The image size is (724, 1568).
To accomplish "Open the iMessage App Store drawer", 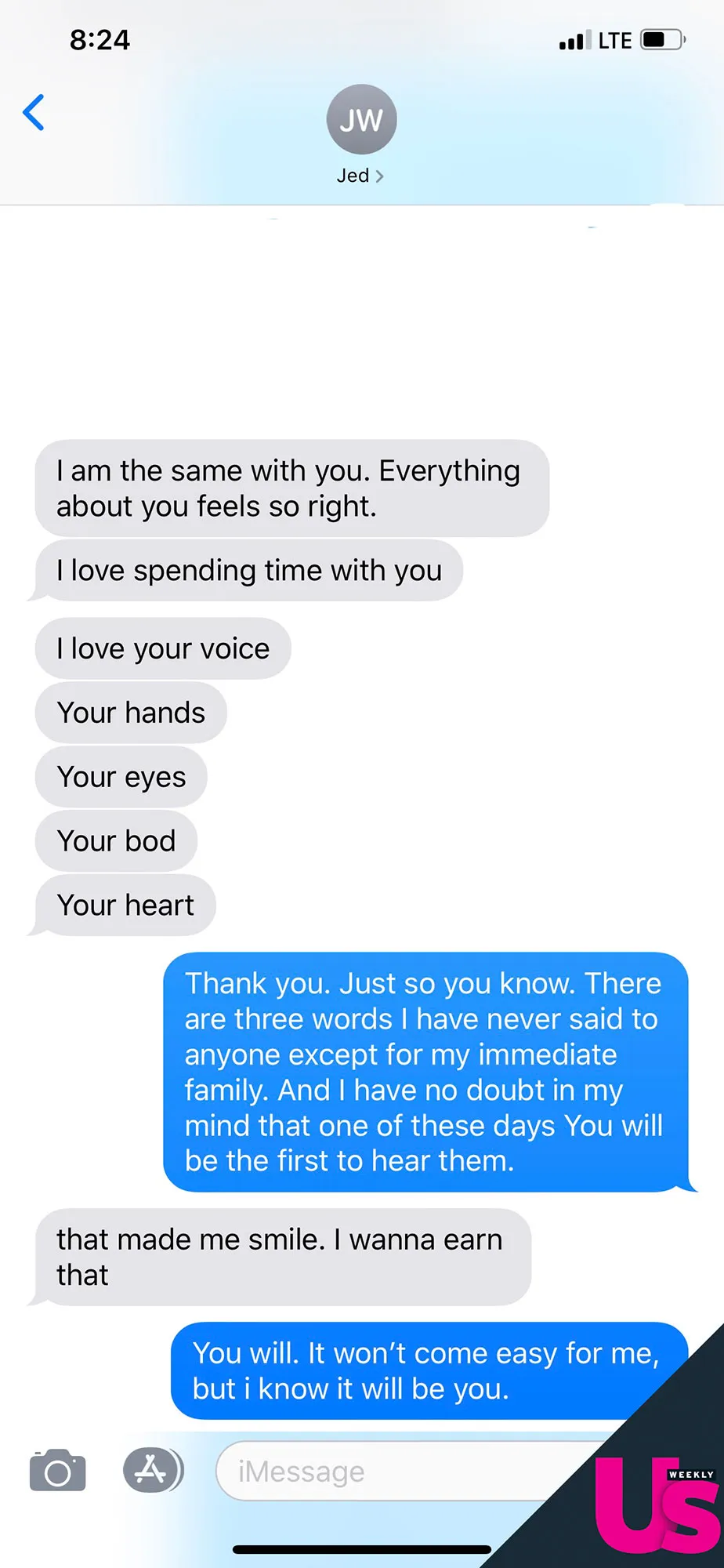I will pyautogui.click(x=152, y=1470).
